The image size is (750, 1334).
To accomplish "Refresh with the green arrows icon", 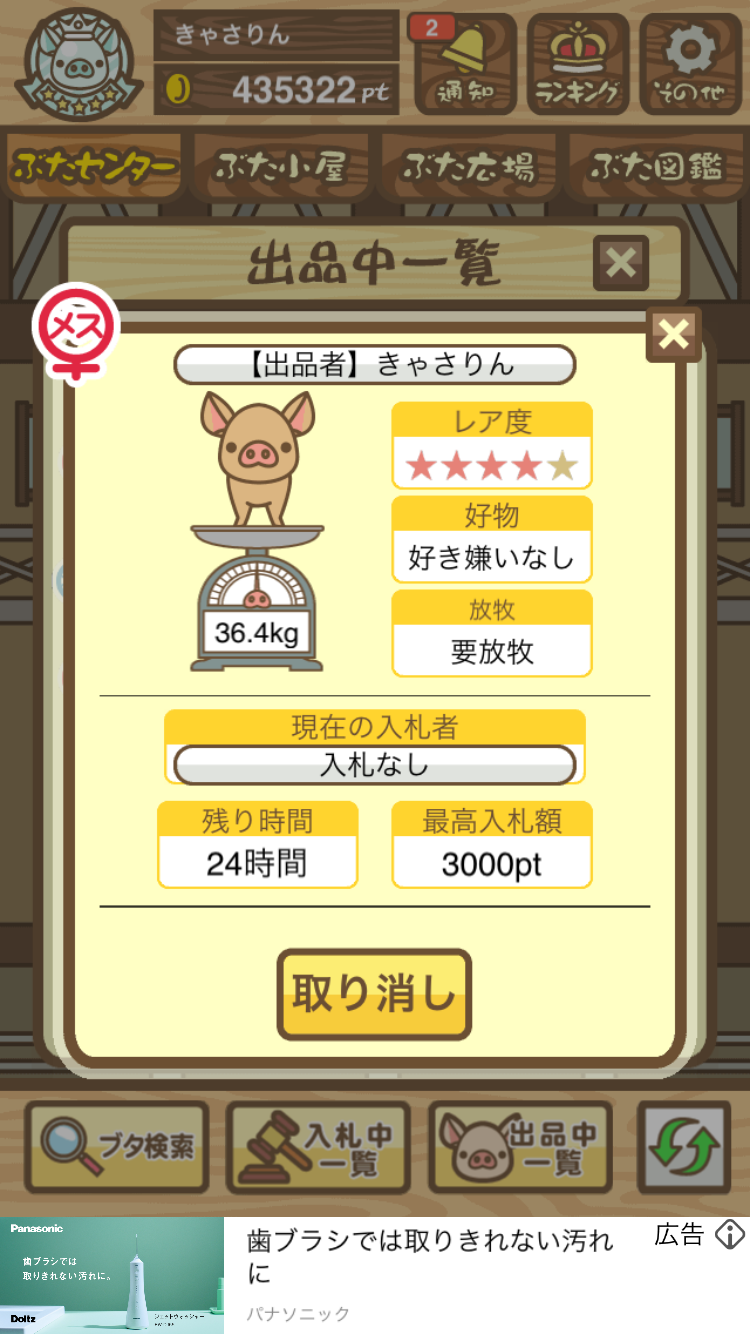I will coord(684,1147).
